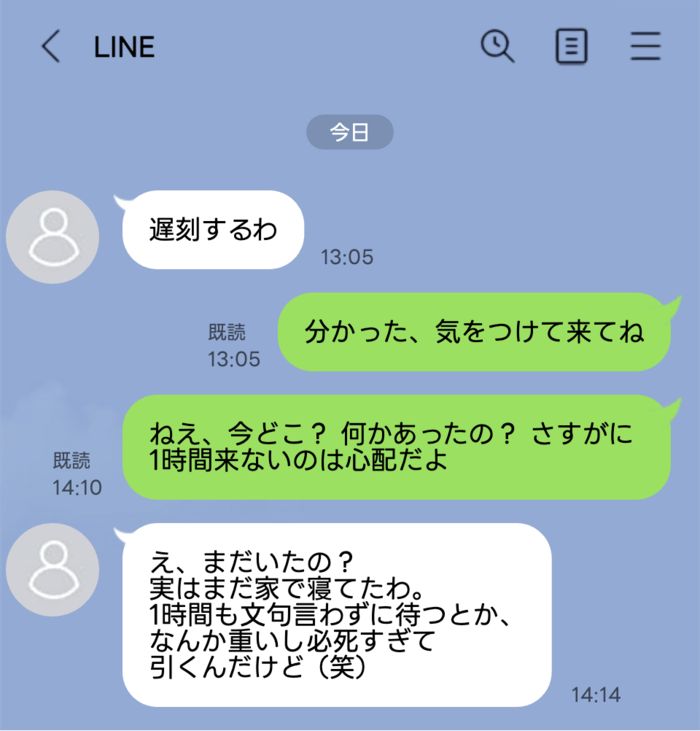Tap the avatar beside the 遅刻するわ message
Image resolution: width=700 pixels, height=731 pixels.
[x=52, y=237]
